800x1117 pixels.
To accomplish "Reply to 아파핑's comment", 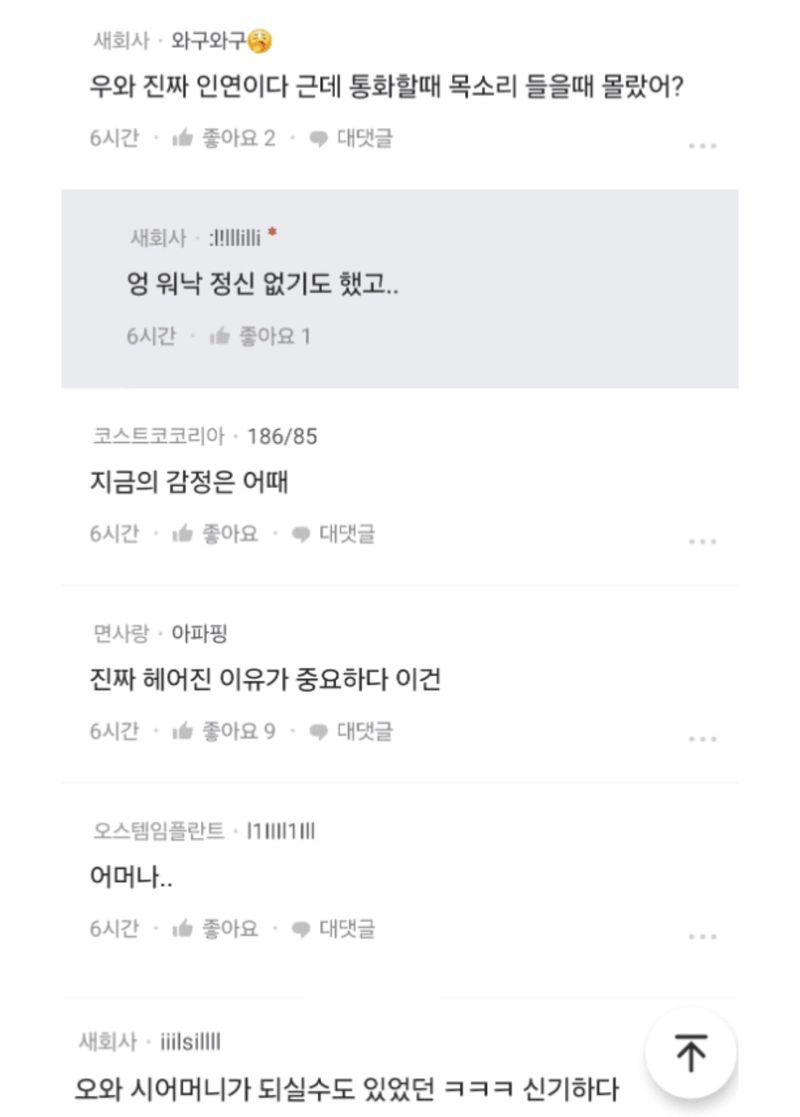I will tap(351, 731).
